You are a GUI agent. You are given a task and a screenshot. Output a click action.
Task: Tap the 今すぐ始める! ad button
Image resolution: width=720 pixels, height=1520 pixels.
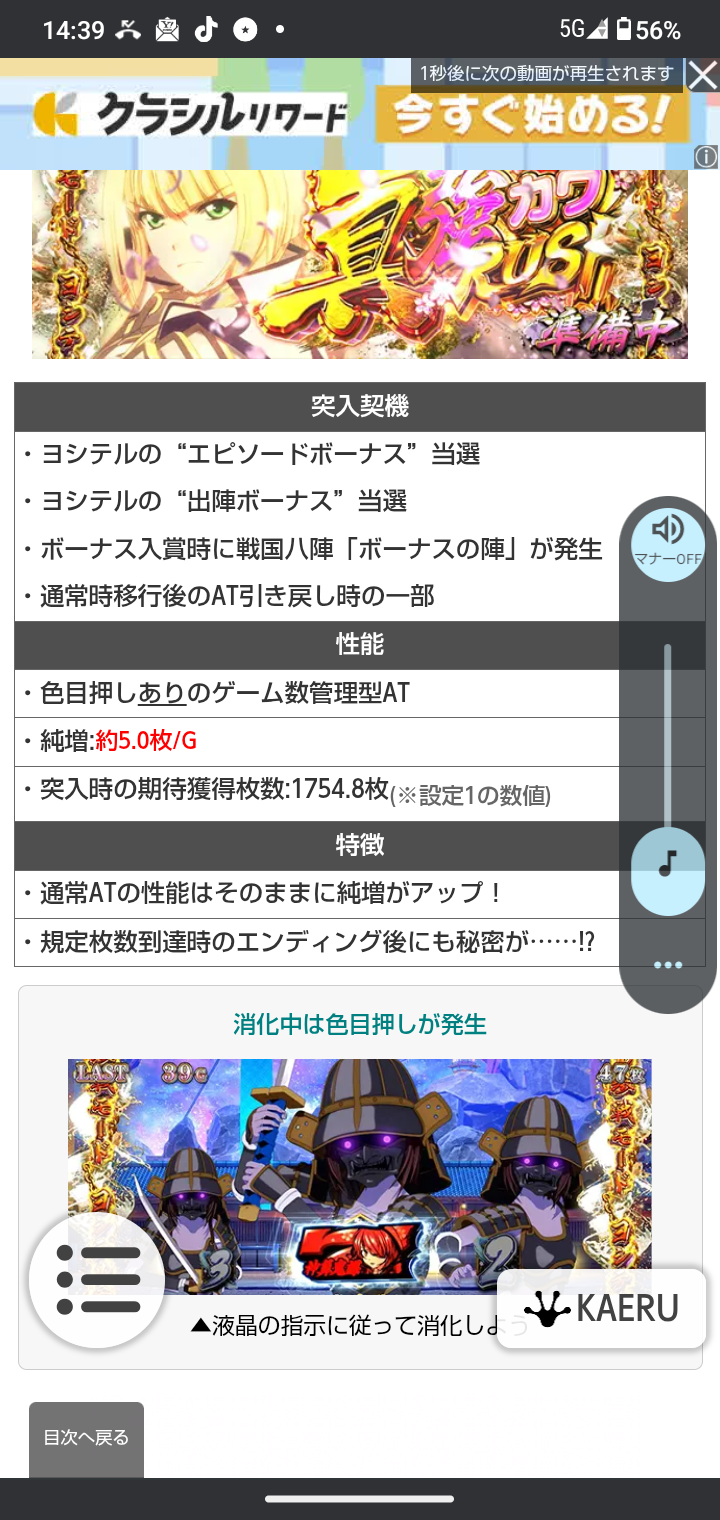pyautogui.click(x=532, y=116)
